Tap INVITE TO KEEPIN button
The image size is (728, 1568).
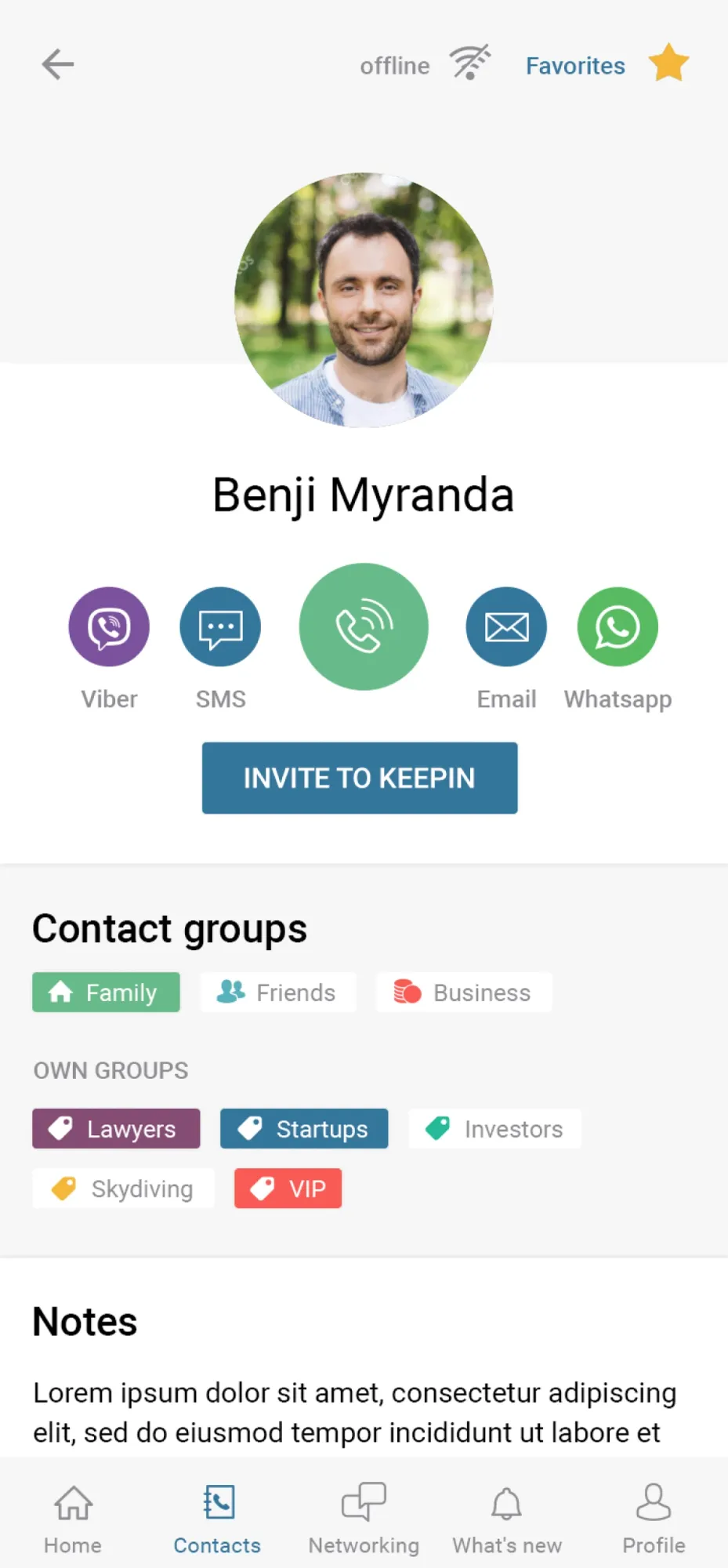coord(360,778)
